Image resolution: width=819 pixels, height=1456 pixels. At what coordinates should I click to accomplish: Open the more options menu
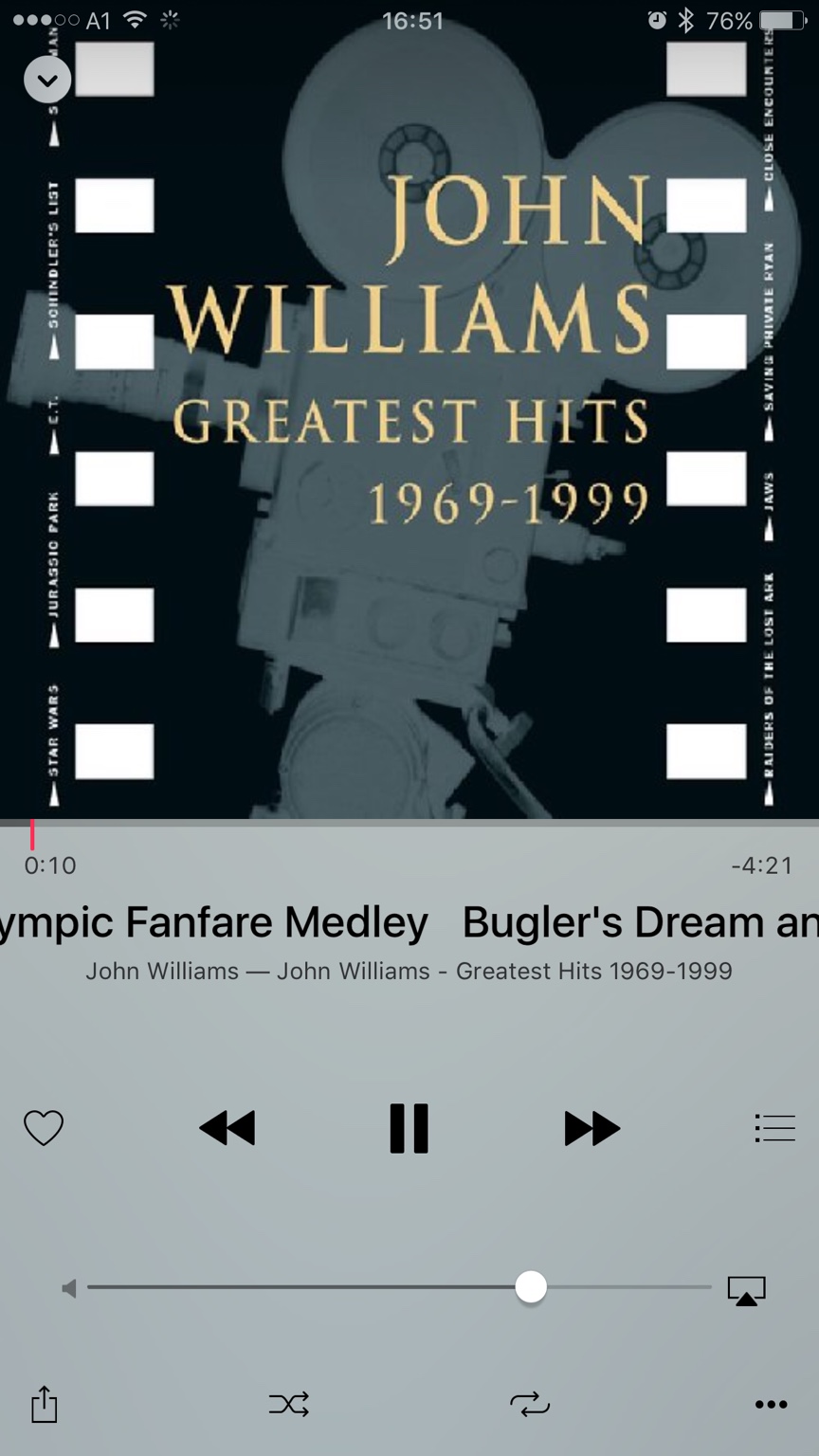click(771, 1405)
